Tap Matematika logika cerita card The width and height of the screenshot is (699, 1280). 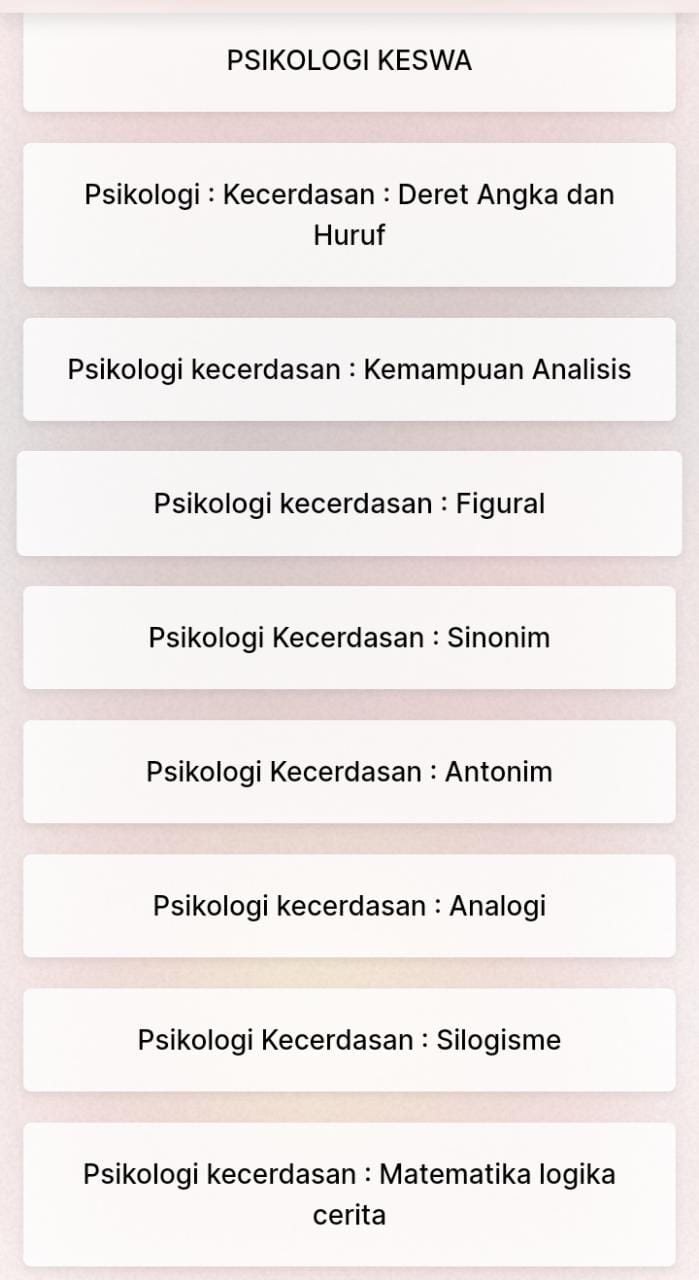pos(349,1195)
